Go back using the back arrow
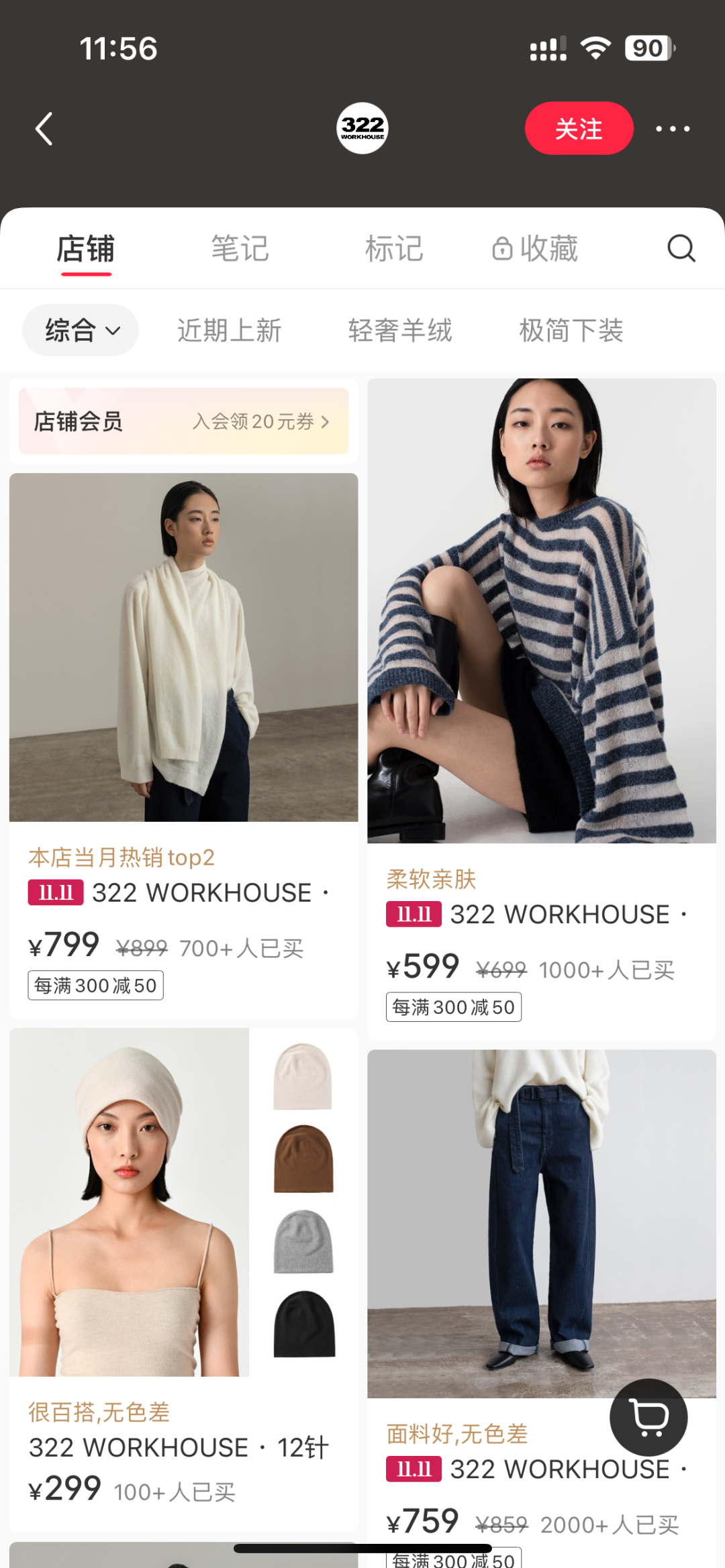725x1568 pixels. pyautogui.click(x=44, y=129)
